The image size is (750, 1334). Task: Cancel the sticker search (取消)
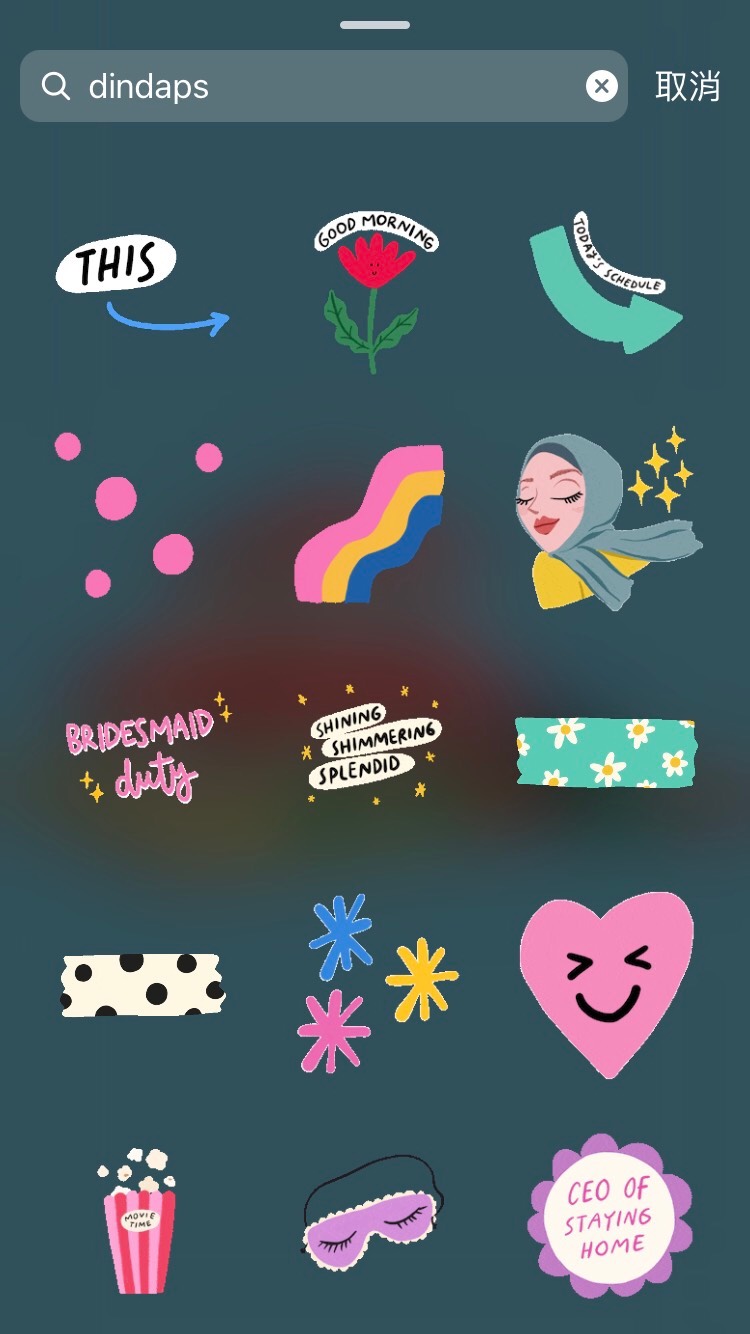coord(687,87)
